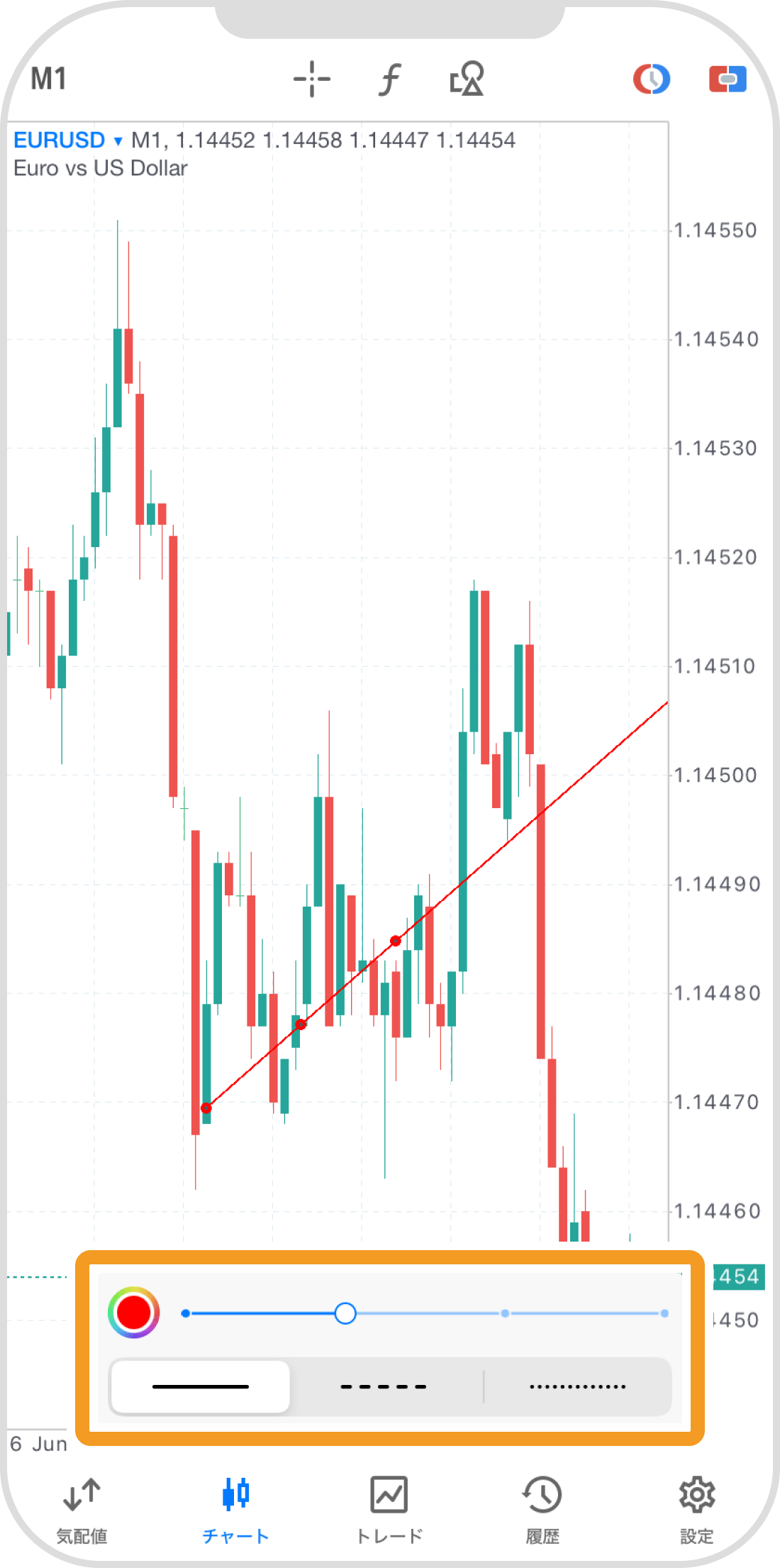The width and height of the screenshot is (780, 1568).
Task: Select the dashed line style
Action: coord(384,1386)
